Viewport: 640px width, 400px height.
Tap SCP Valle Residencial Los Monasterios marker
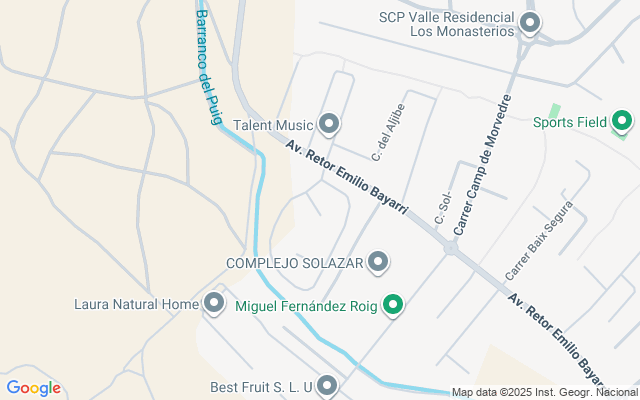click(530, 22)
